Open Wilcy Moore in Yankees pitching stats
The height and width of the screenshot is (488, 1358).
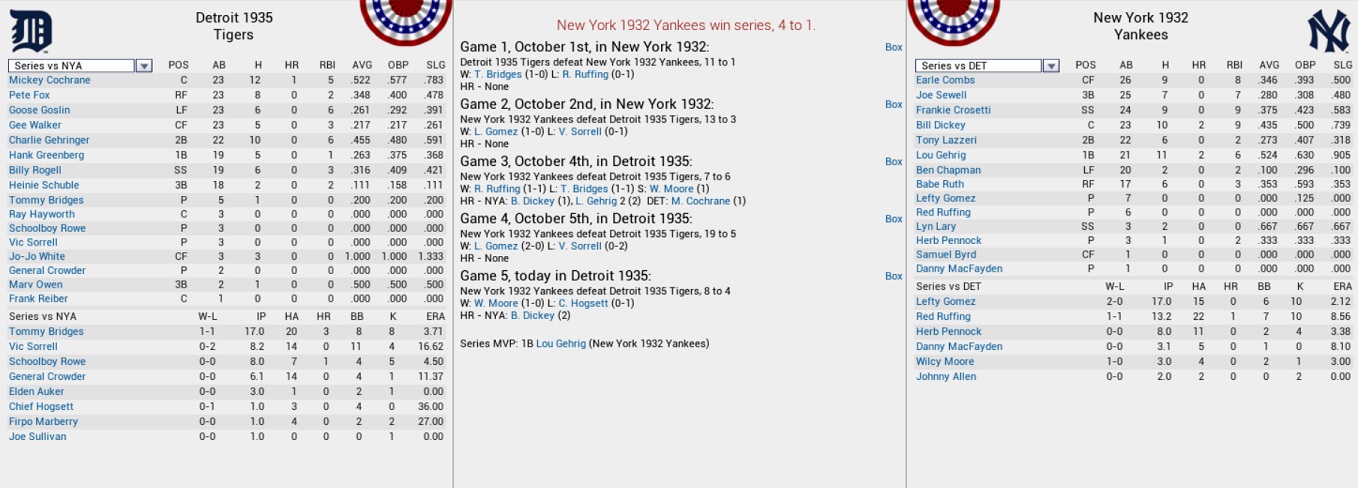[944, 361]
